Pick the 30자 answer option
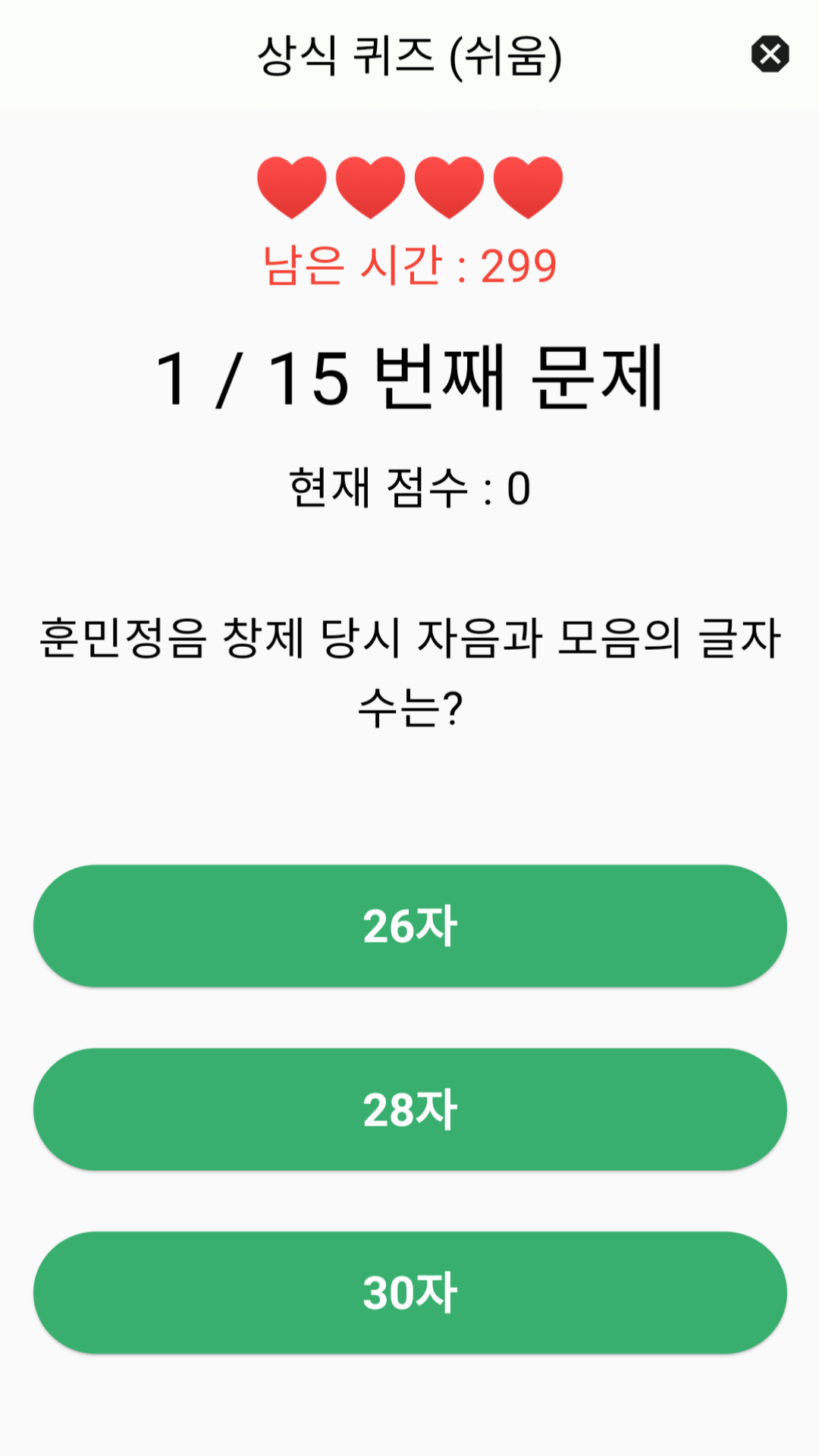This screenshot has height=1456, width=819. click(409, 1292)
